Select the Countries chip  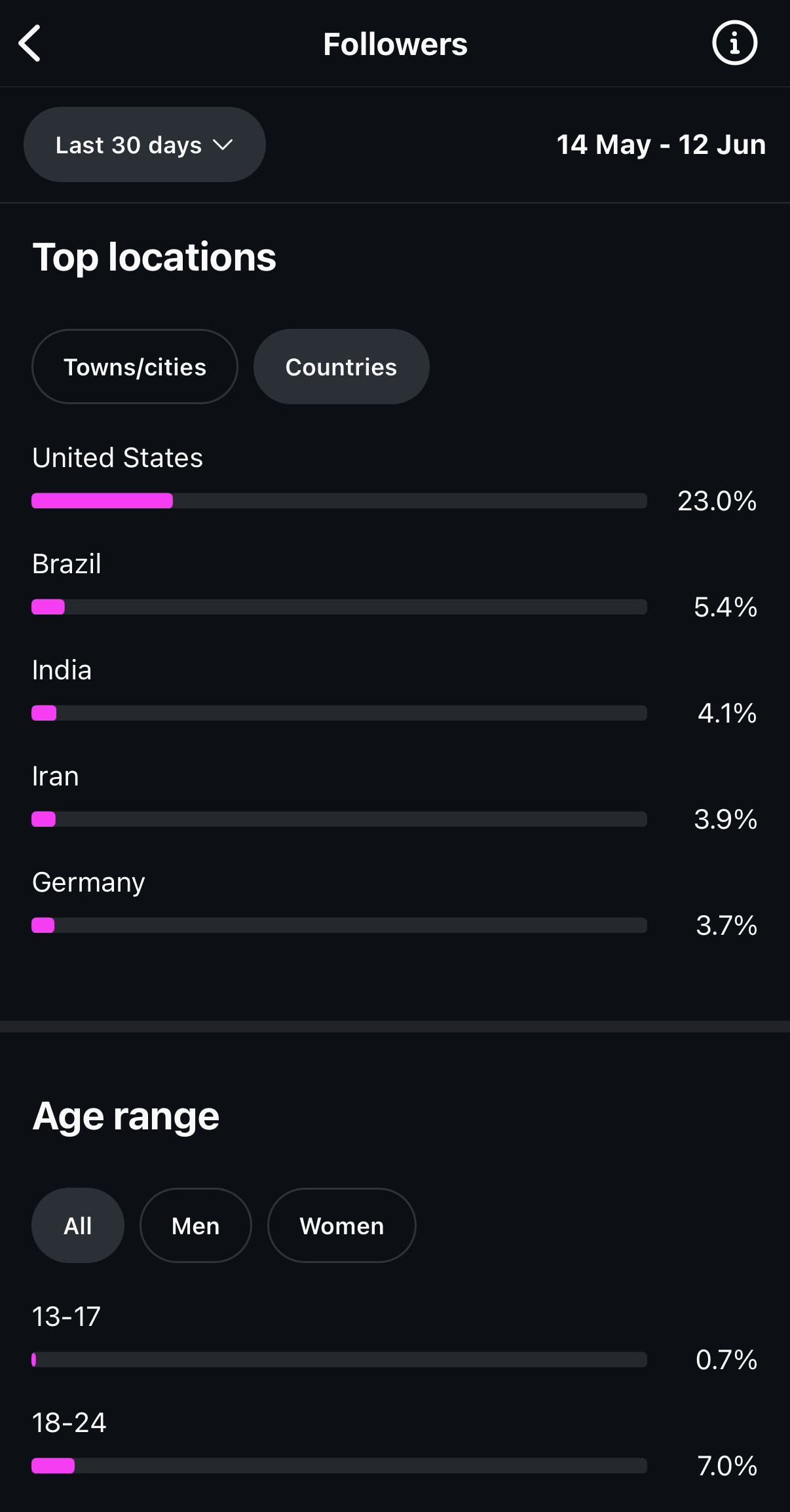[341, 367]
